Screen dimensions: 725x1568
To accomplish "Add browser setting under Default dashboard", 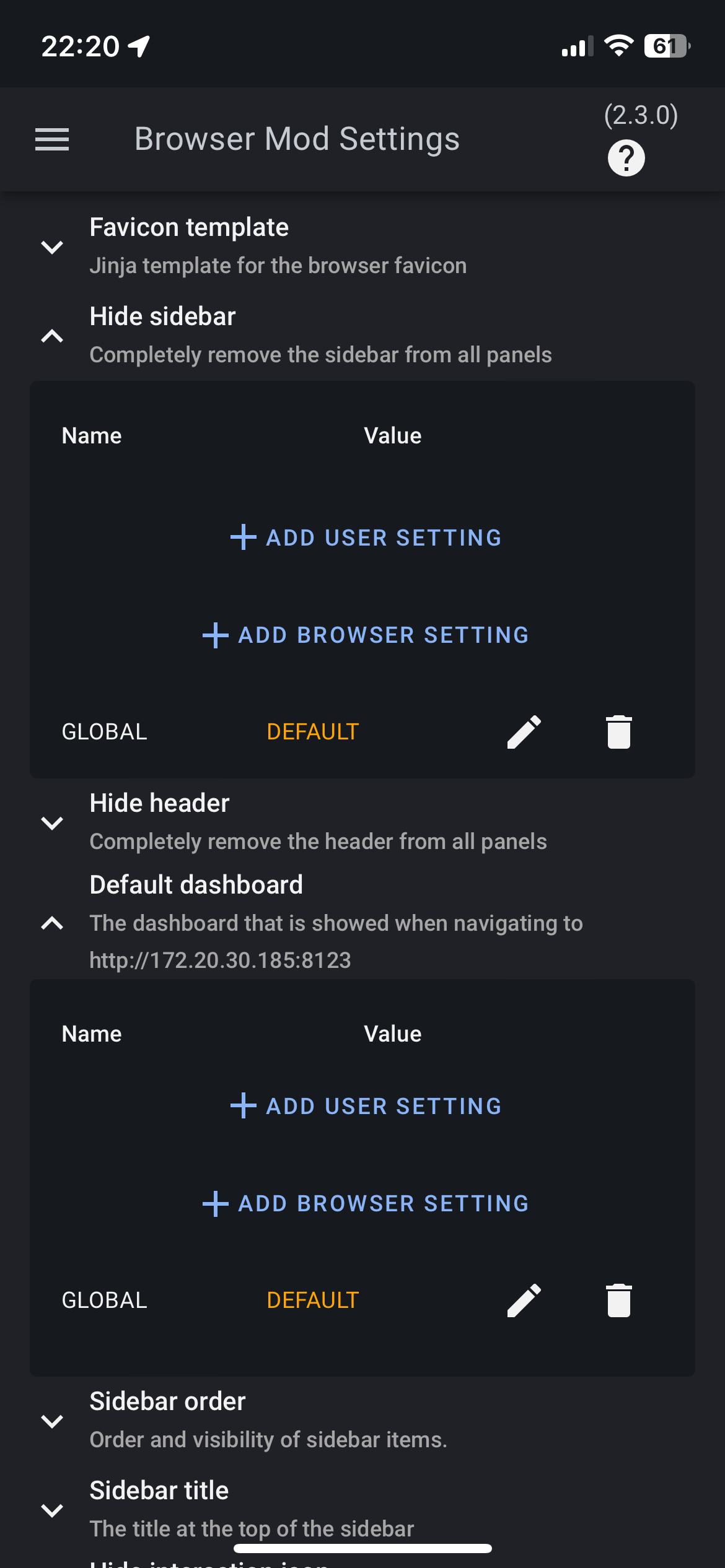I will [366, 1204].
